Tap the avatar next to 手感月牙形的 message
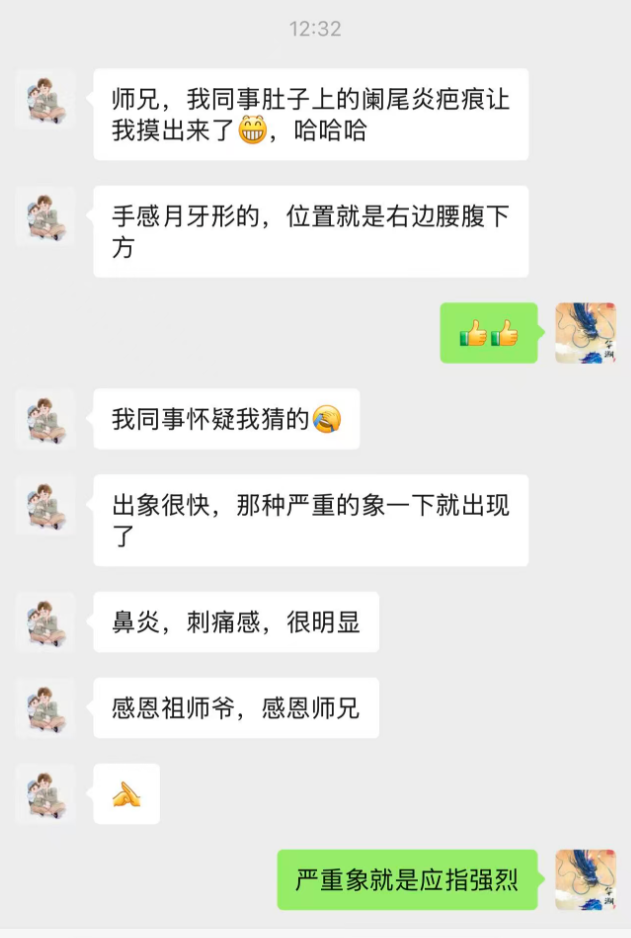The width and height of the screenshot is (631, 938). click(x=46, y=216)
